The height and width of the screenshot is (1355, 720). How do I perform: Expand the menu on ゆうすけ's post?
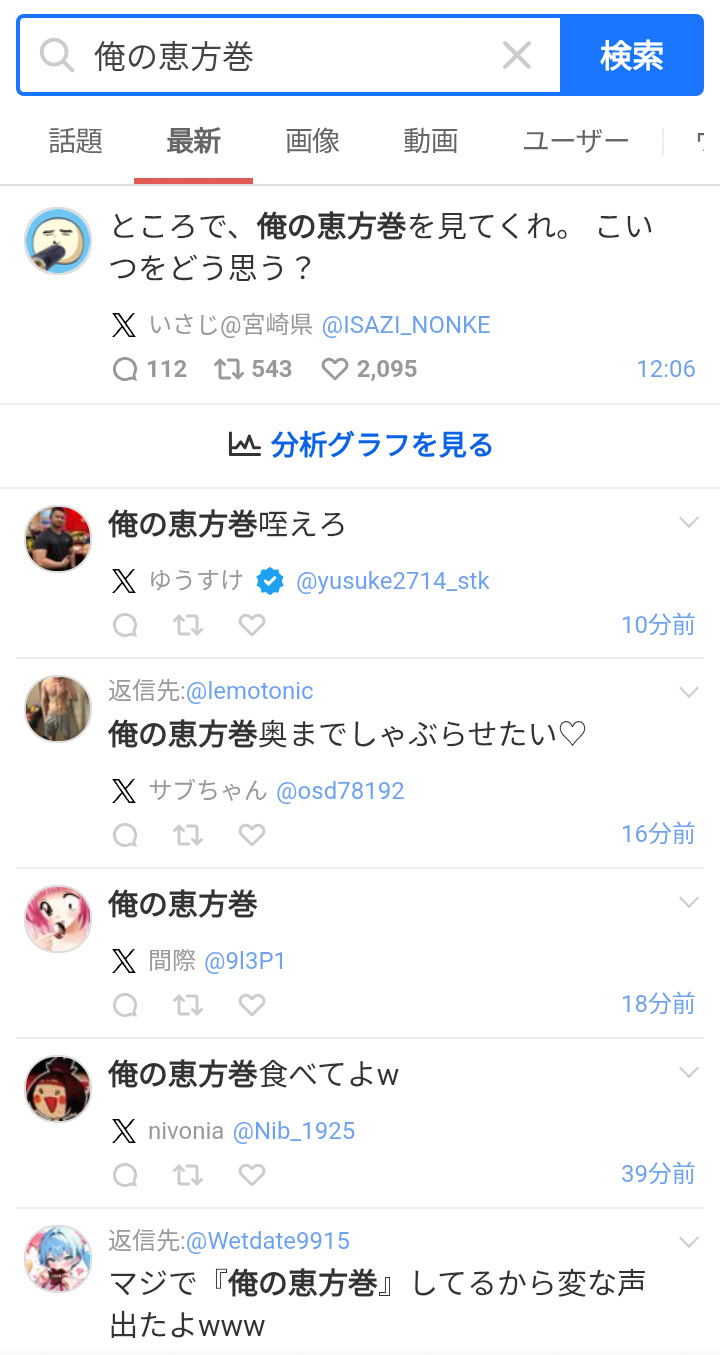(x=688, y=522)
